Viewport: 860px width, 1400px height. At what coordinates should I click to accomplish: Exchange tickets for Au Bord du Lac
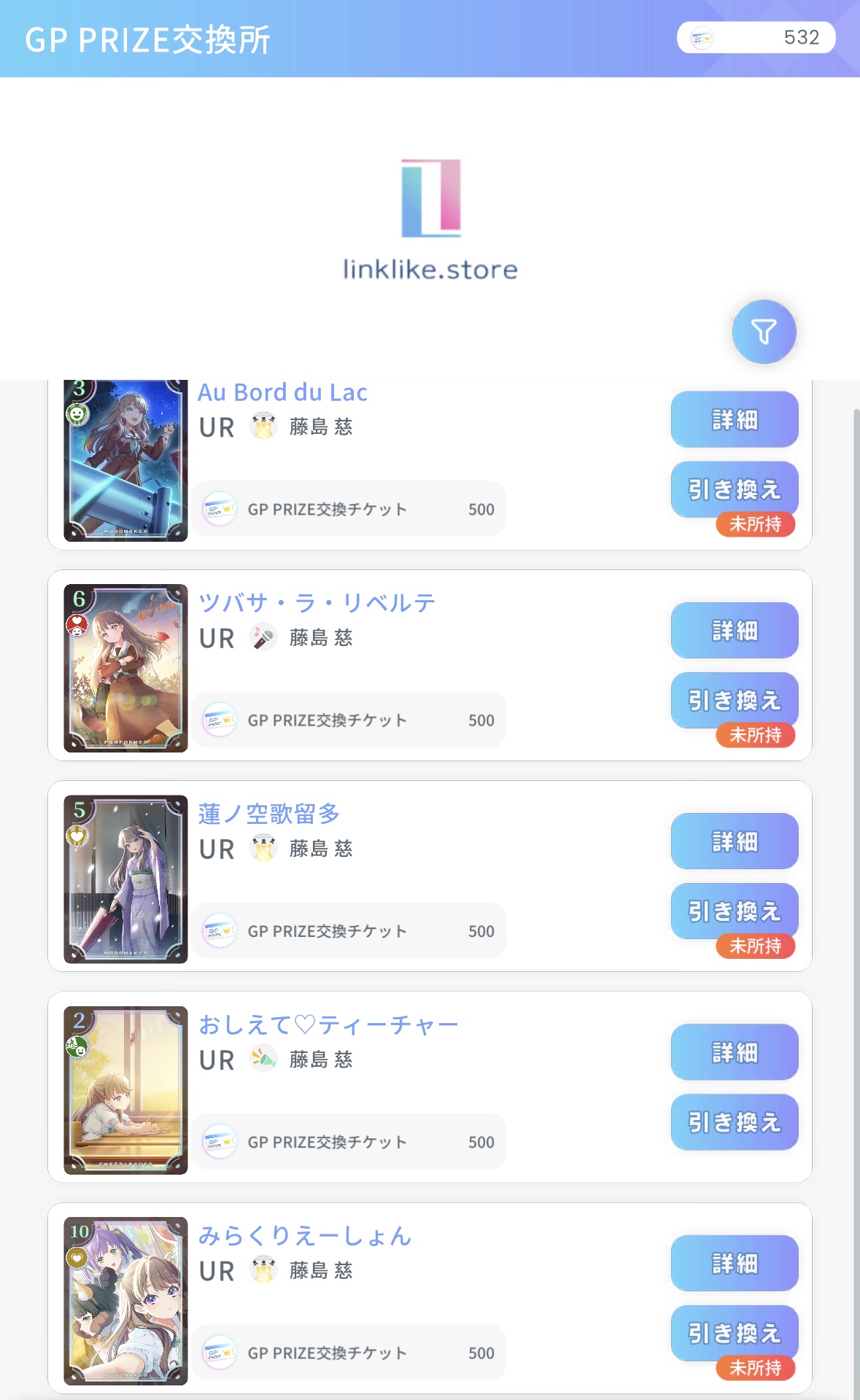point(734,489)
